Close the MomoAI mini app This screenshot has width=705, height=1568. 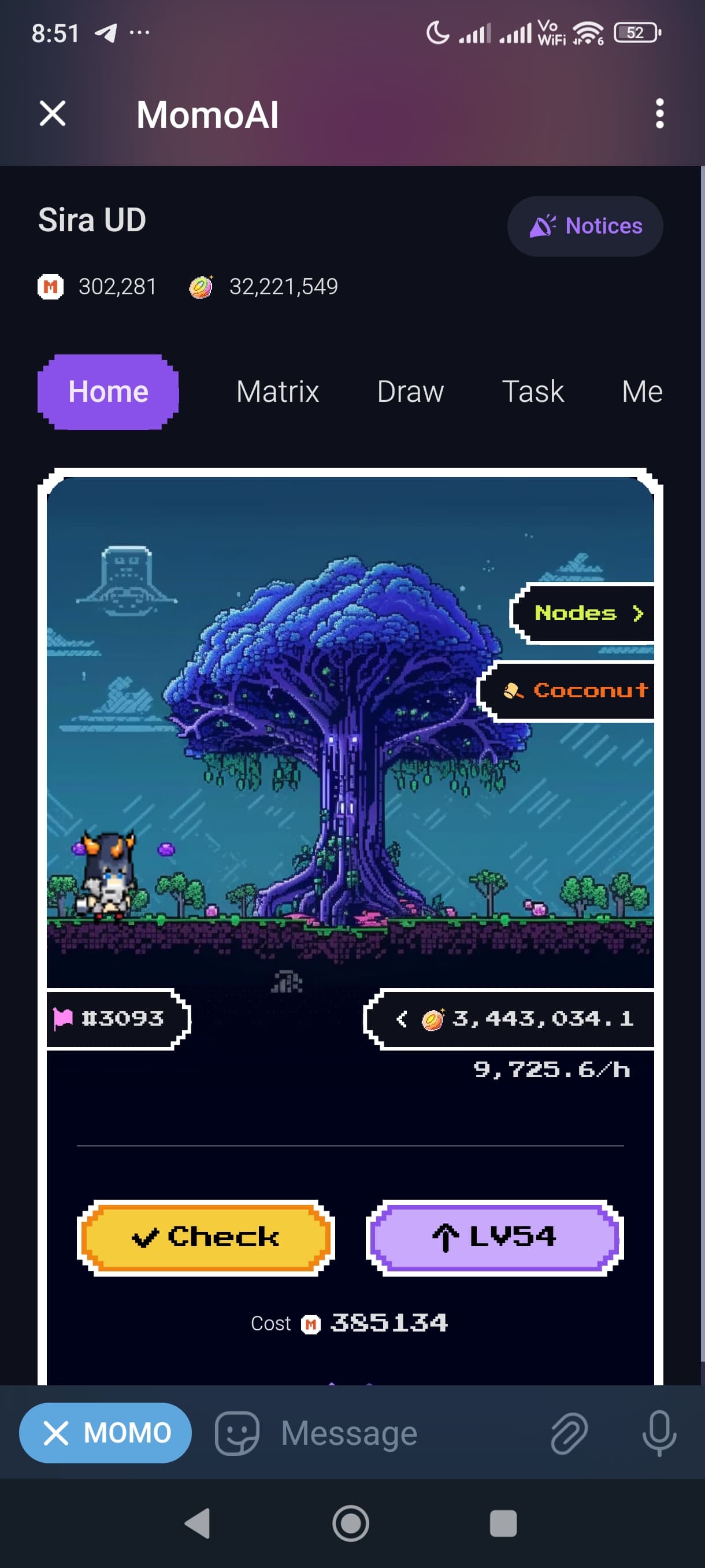tap(53, 114)
